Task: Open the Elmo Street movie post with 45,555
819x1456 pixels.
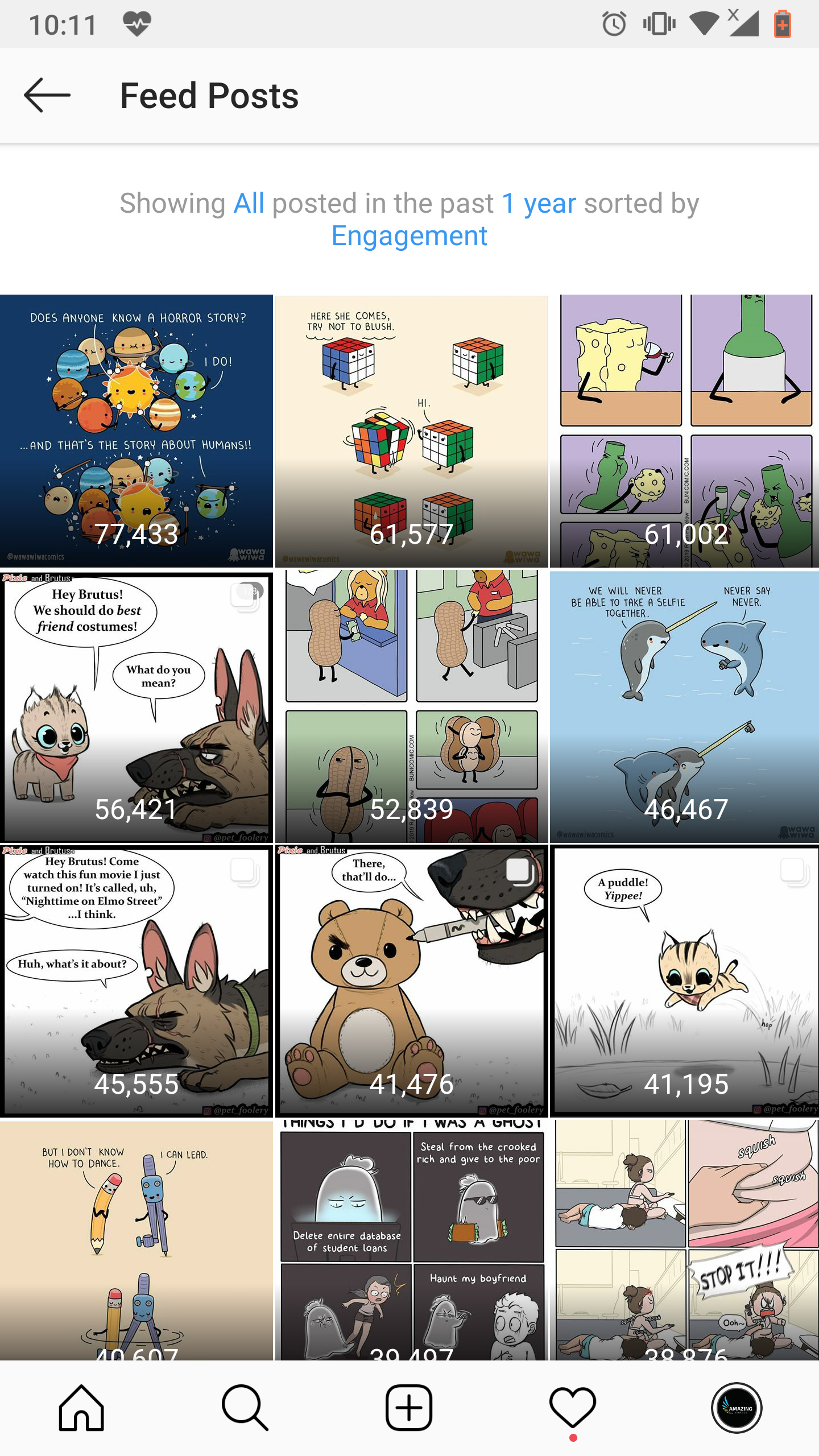Action: coord(136,982)
